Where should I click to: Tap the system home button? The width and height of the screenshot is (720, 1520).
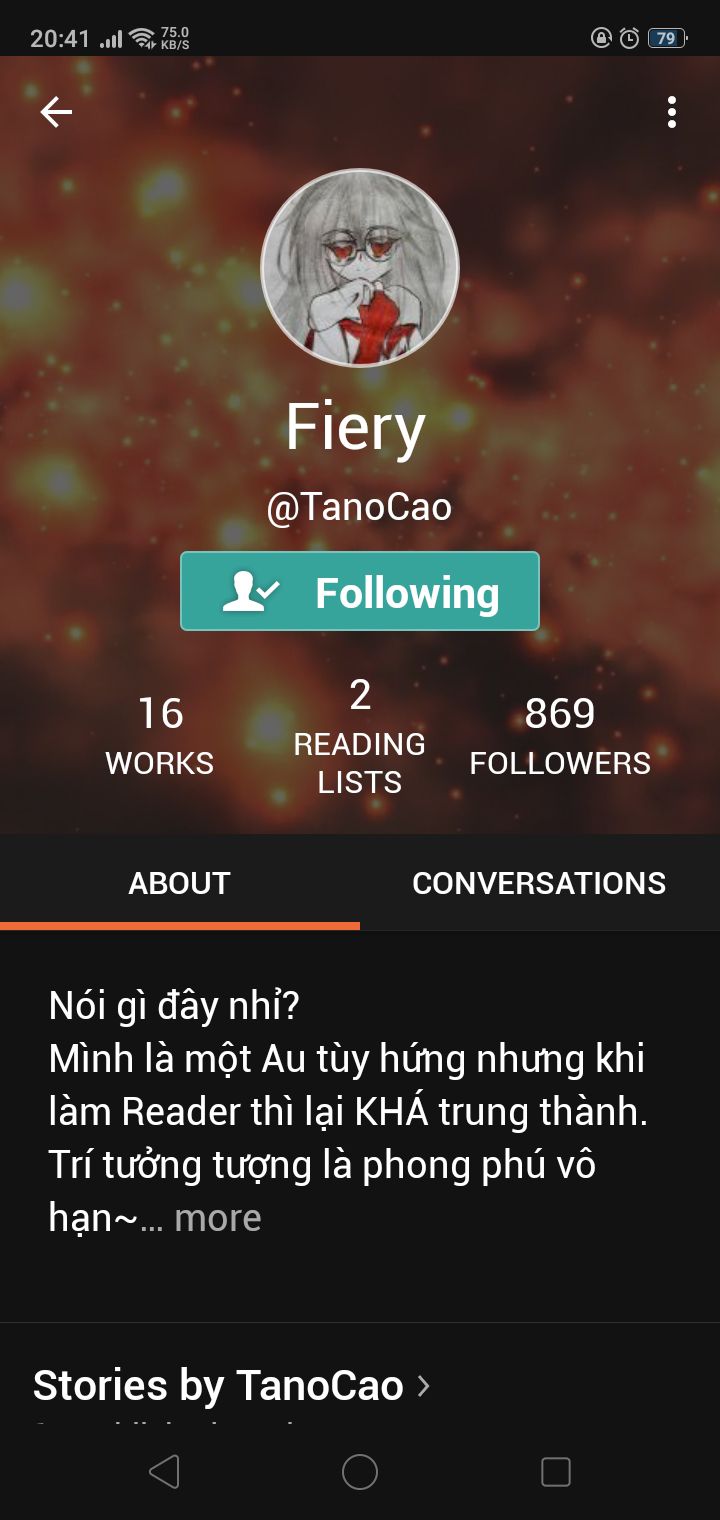coord(360,1471)
